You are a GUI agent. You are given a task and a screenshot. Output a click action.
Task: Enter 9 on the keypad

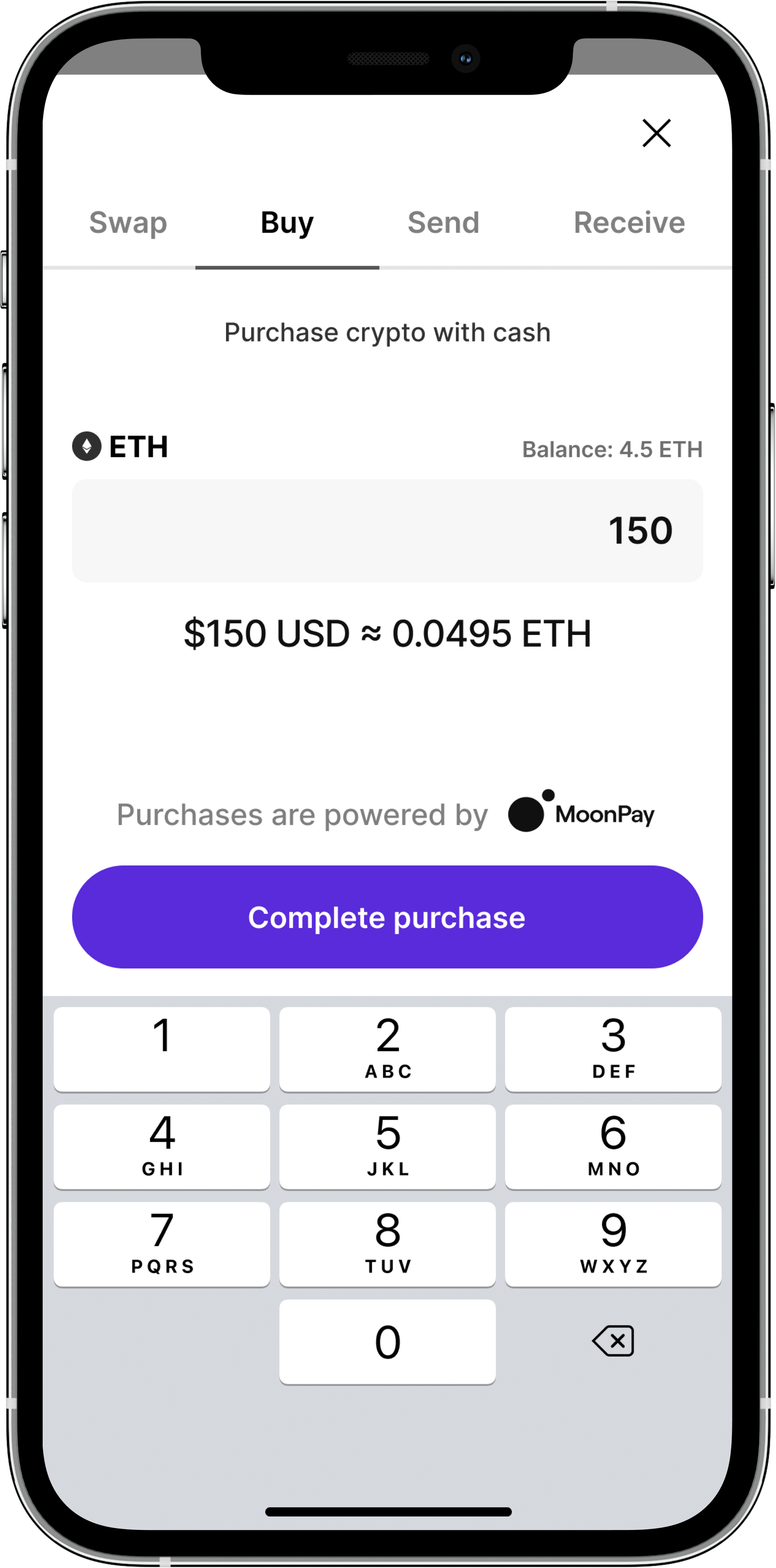(613, 1243)
